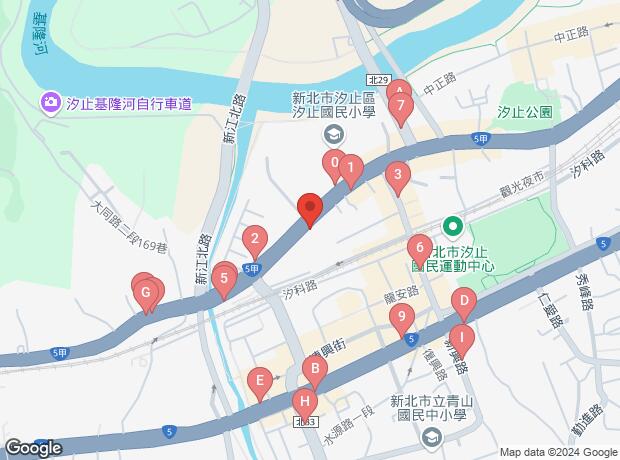Tap the map pin labeled 0
Image resolution: width=620 pixels, height=460 pixels.
pos(335,163)
